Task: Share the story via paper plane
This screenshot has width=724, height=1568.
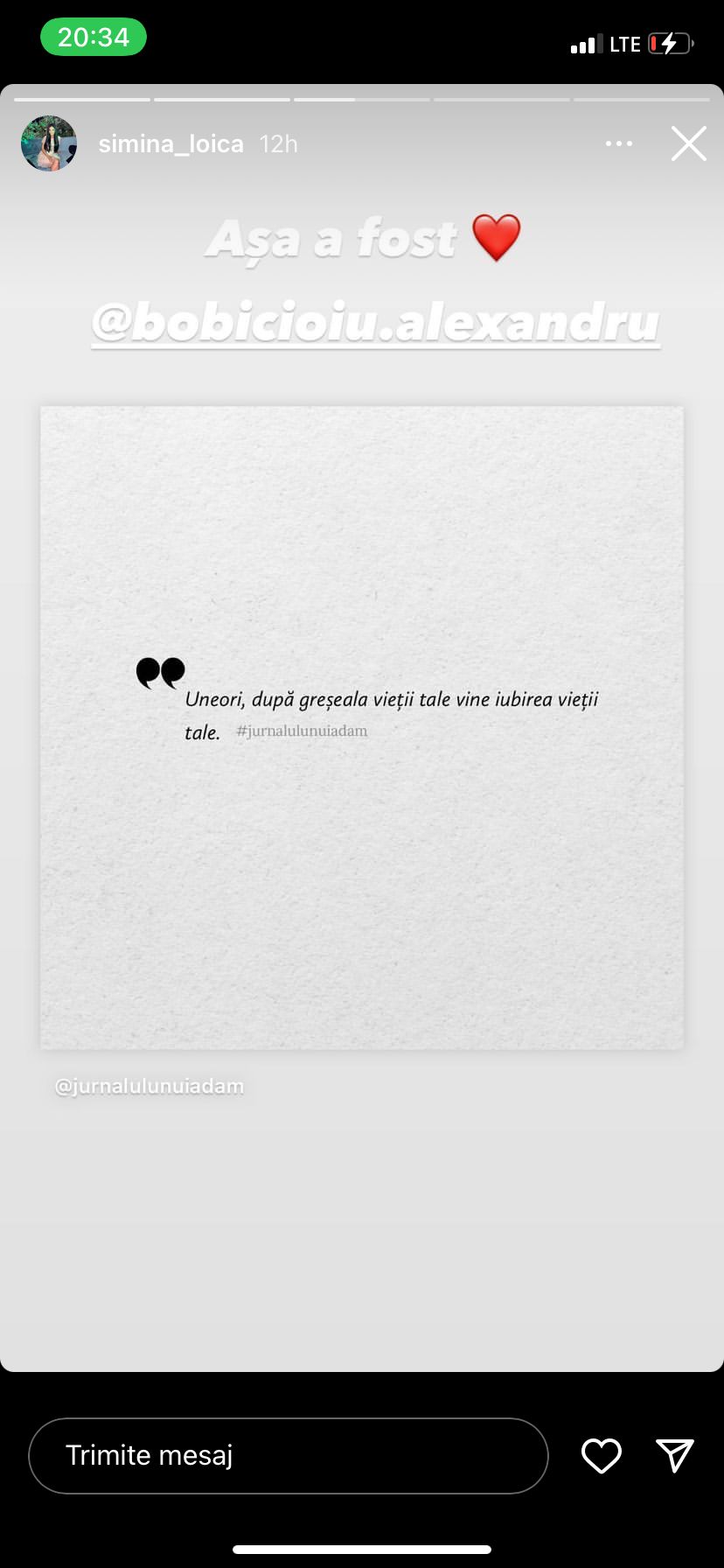Action: tap(674, 1455)
